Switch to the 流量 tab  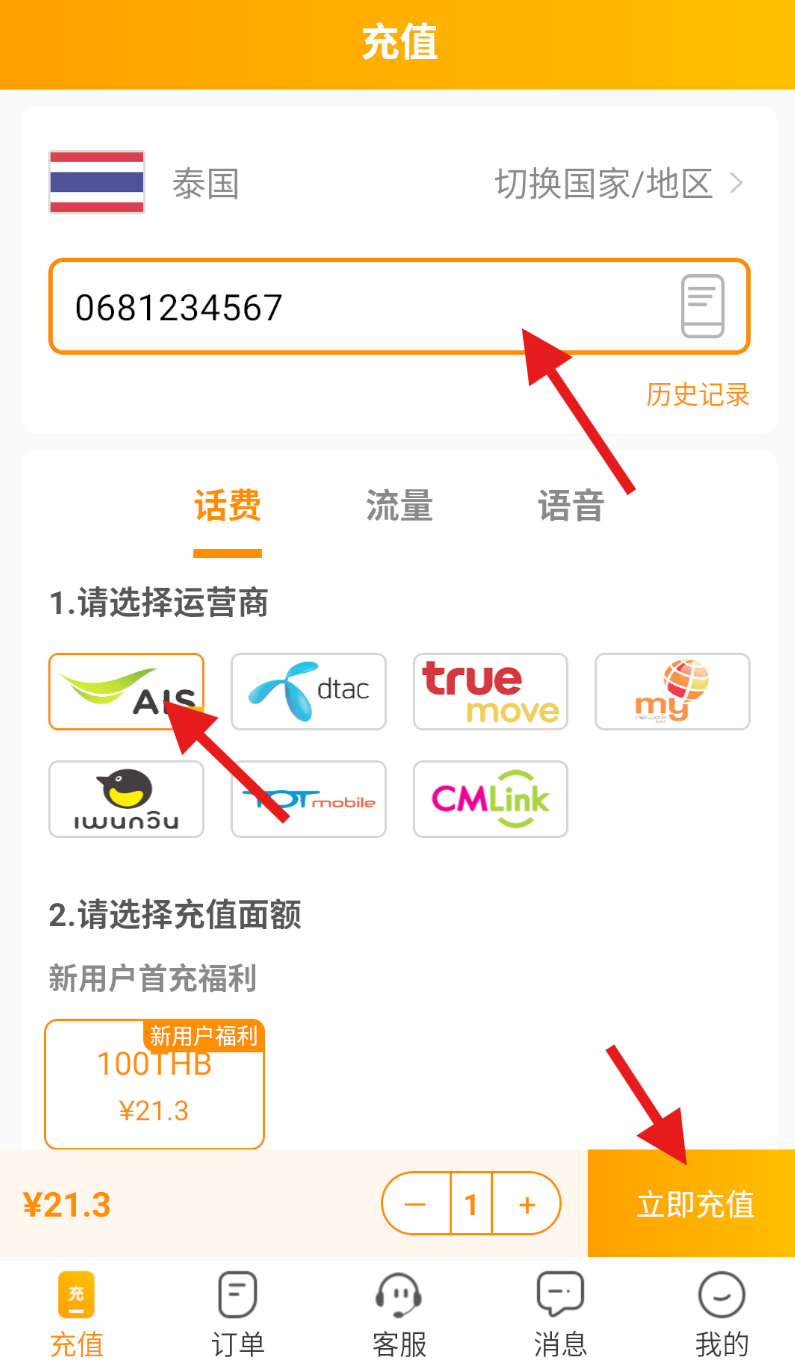399,507
